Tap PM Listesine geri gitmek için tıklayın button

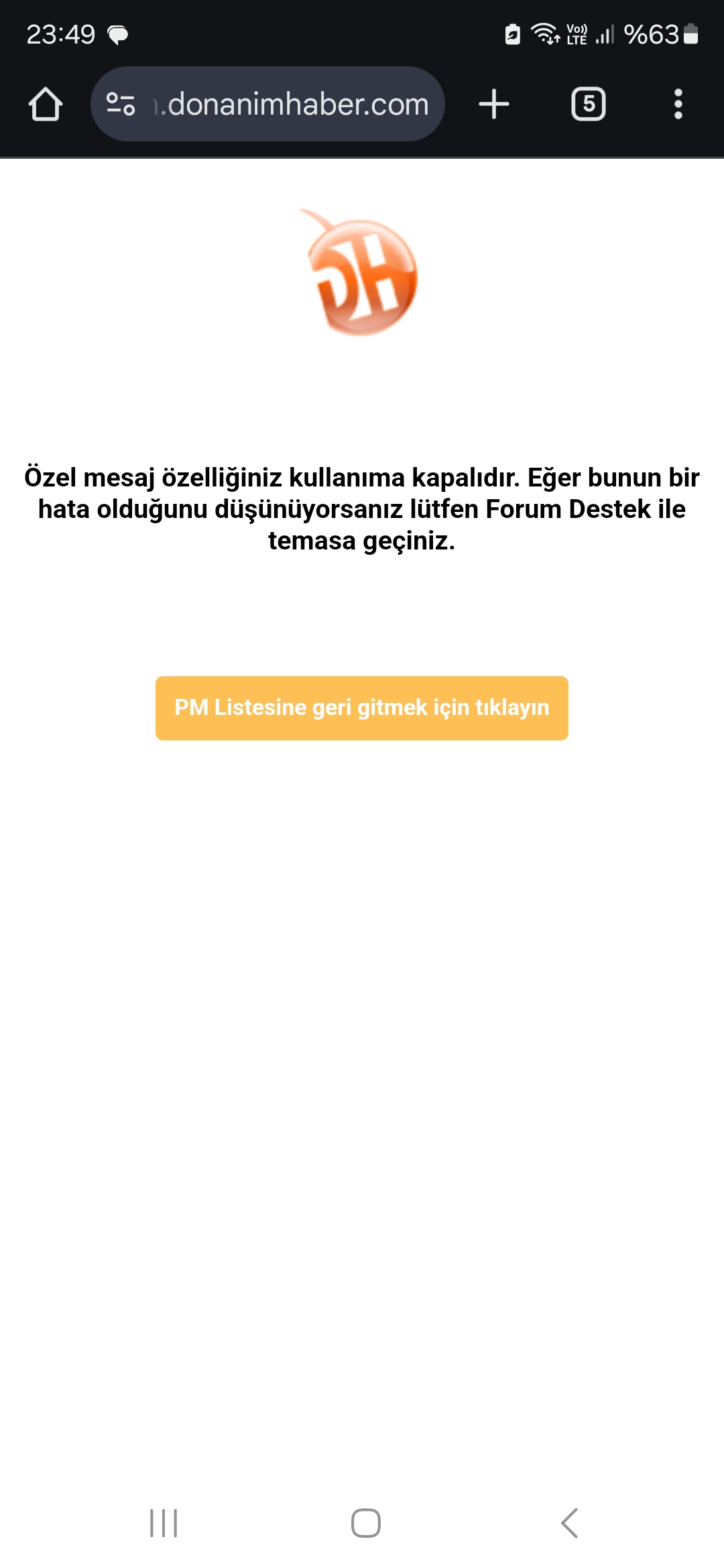361,708
